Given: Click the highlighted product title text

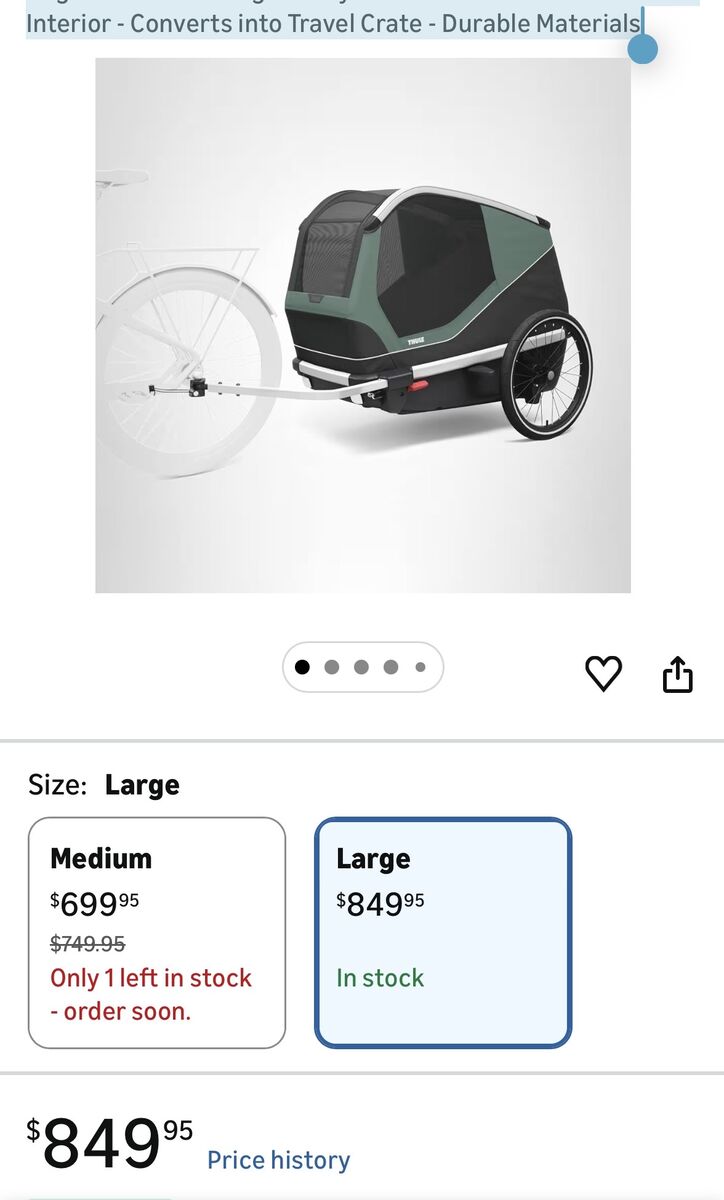Looking at the screenshot, I should 330,23.
